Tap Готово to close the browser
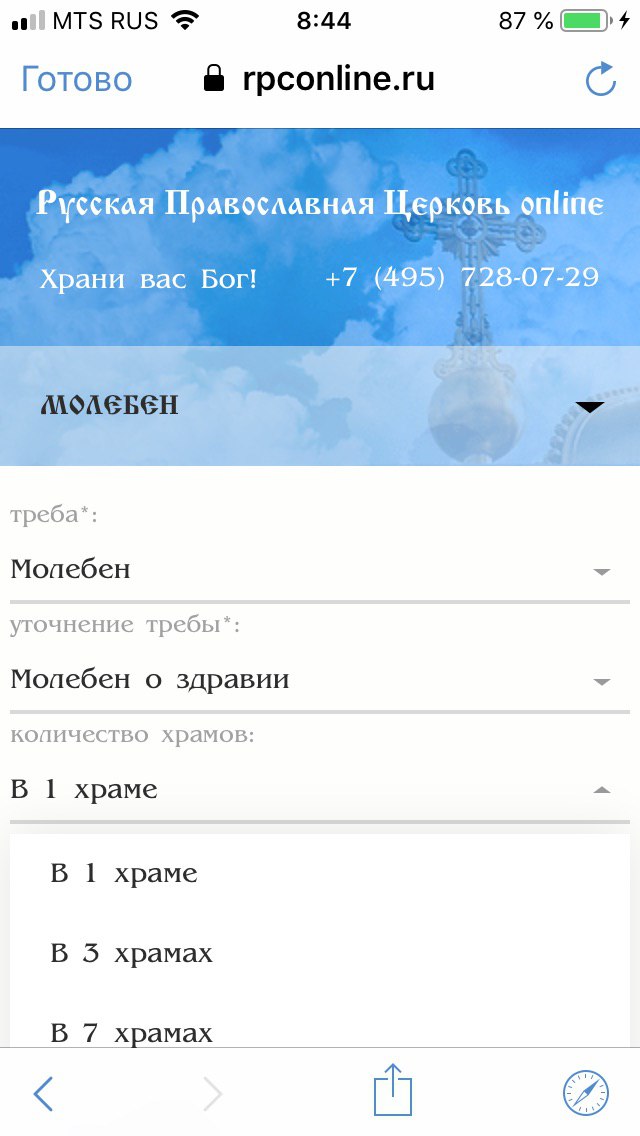 click(x=76, y=80)
